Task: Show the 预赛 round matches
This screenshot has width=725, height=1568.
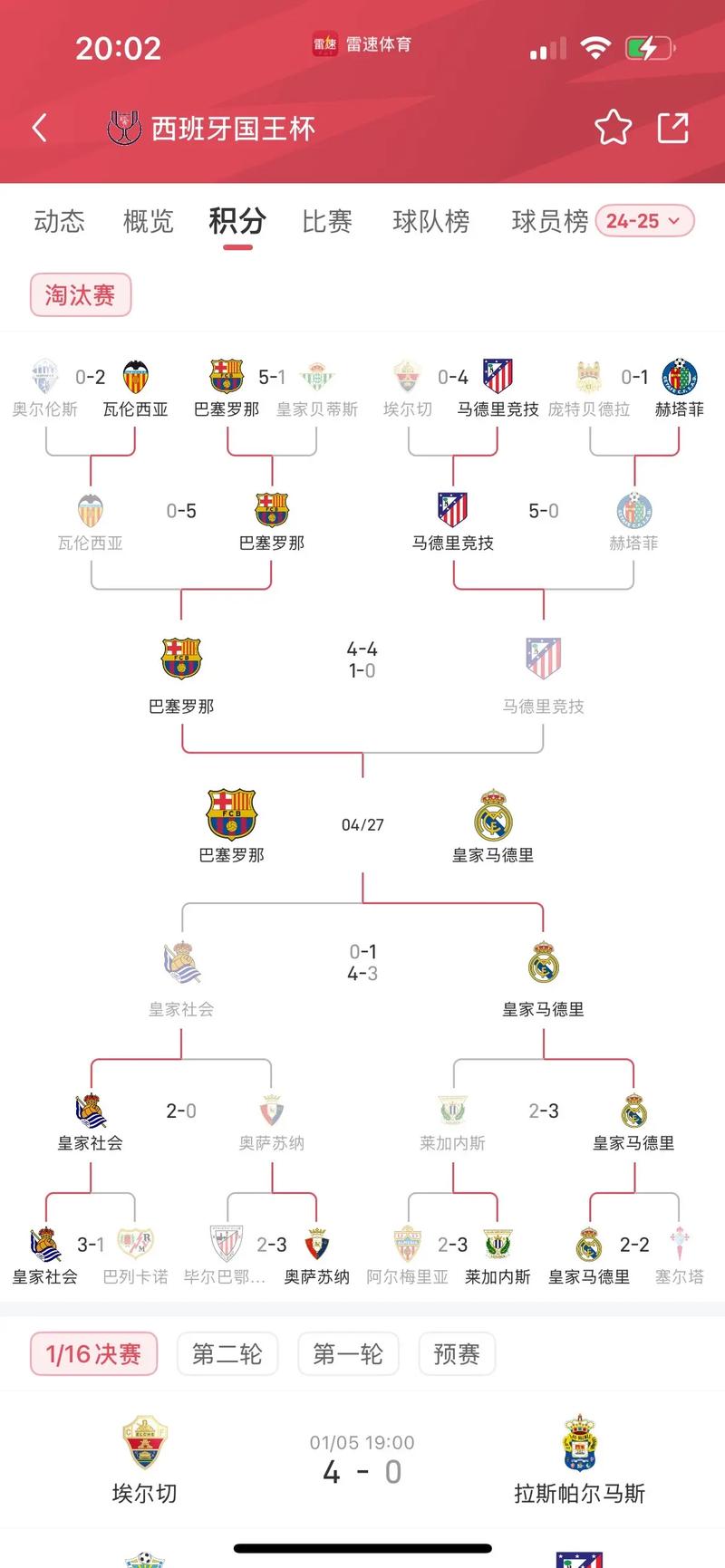Action: 456,1354
